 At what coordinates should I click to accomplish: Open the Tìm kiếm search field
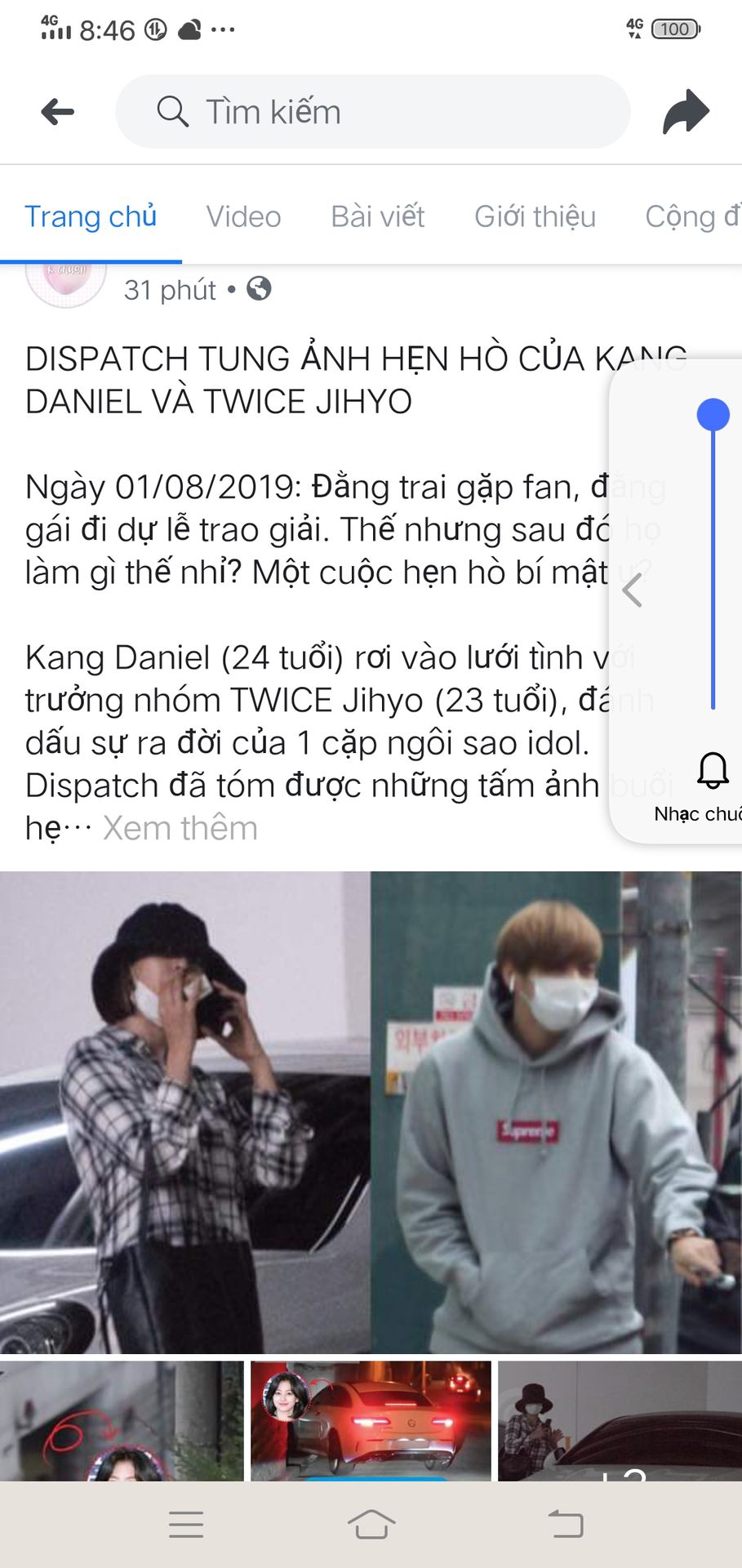click(x=373, y=111)
